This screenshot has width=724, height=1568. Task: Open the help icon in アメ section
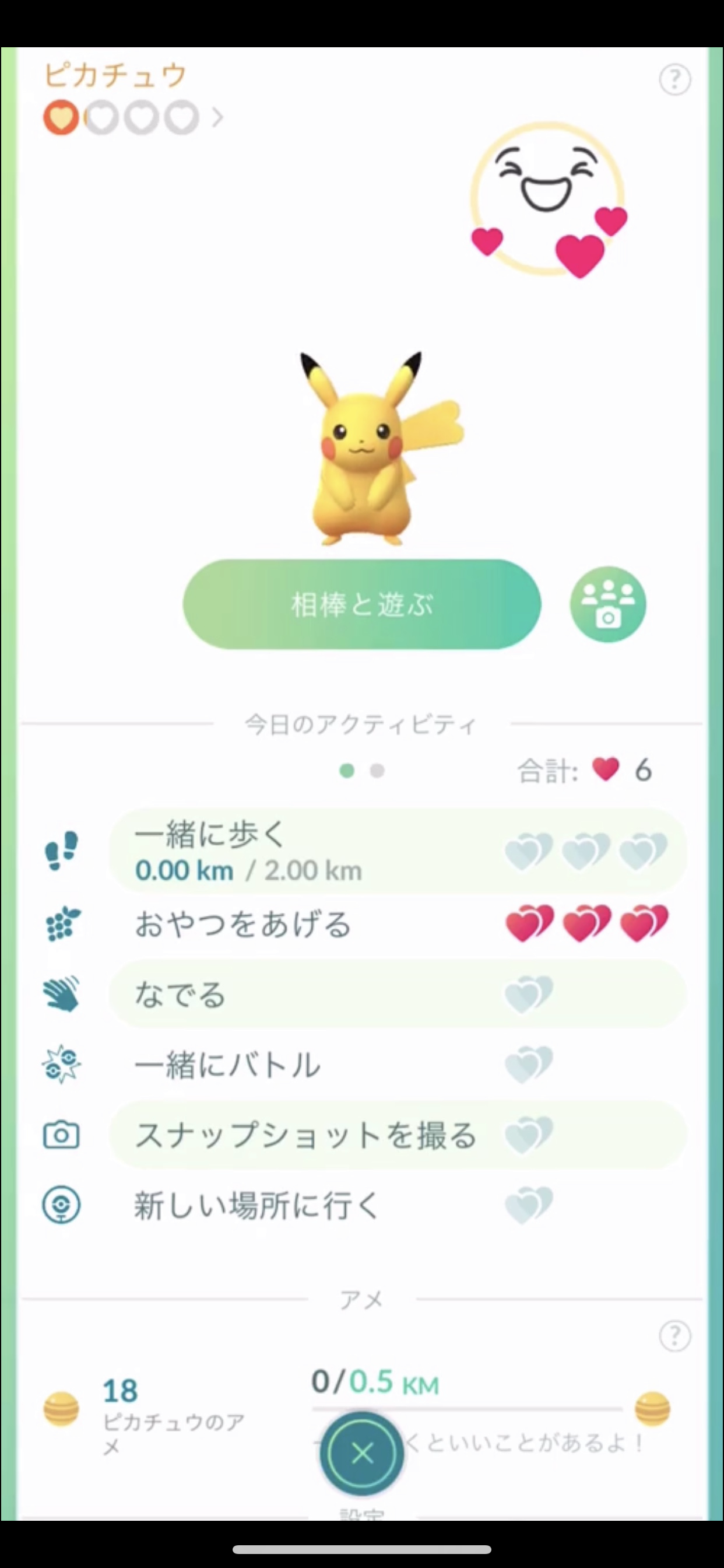[x=674, y=1336]
